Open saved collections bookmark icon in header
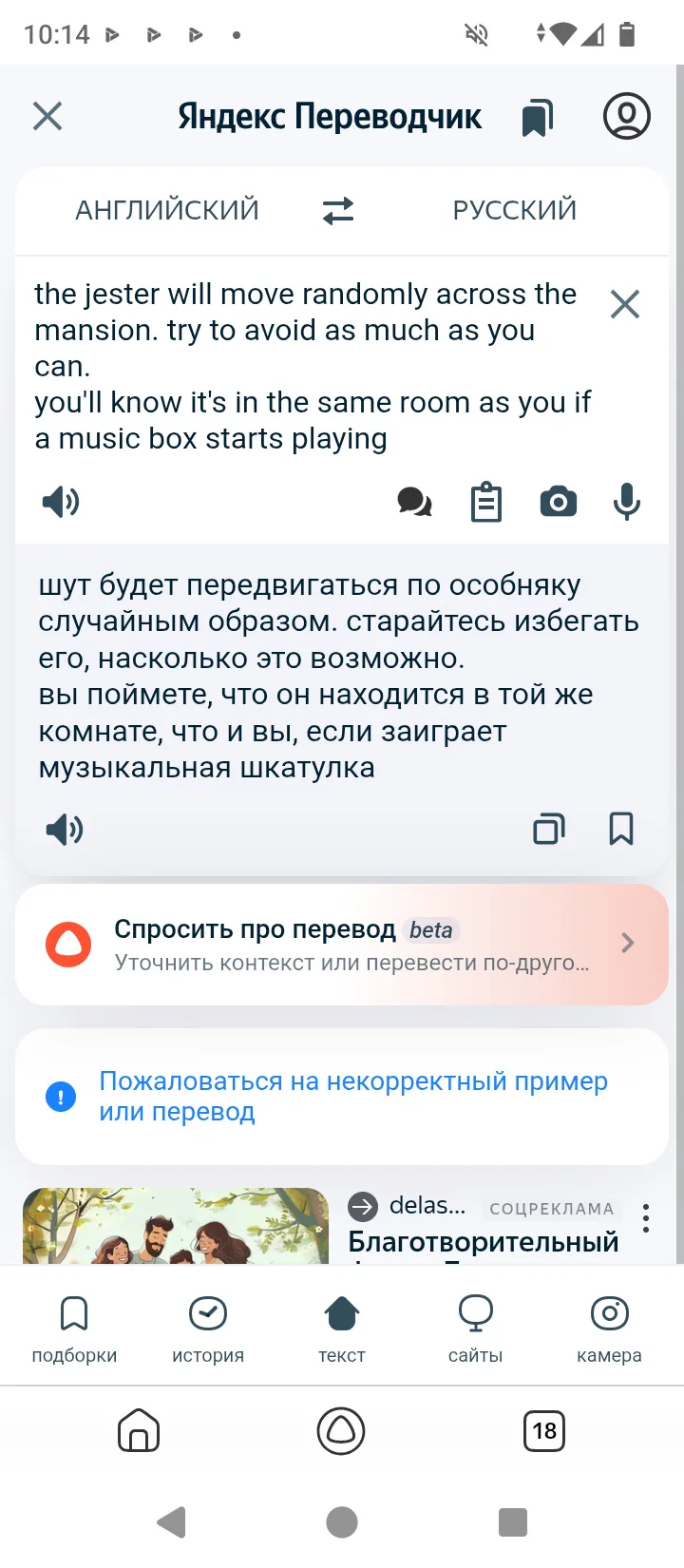 (x=538, y=117)
